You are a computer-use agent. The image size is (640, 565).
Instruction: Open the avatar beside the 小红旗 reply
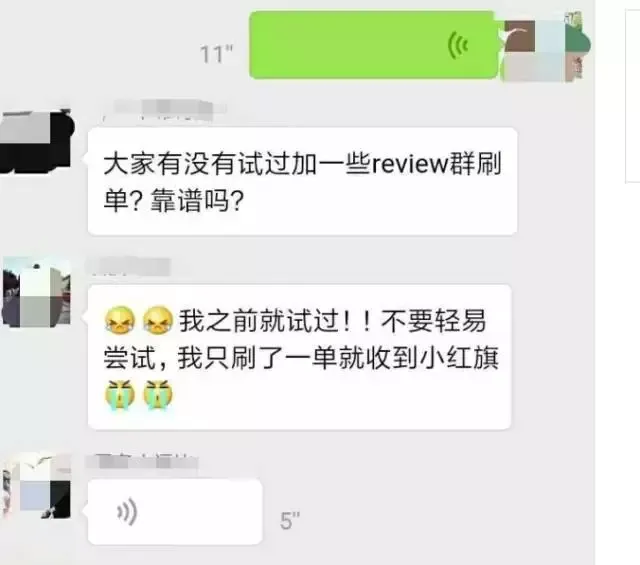(x=36, y=292)
